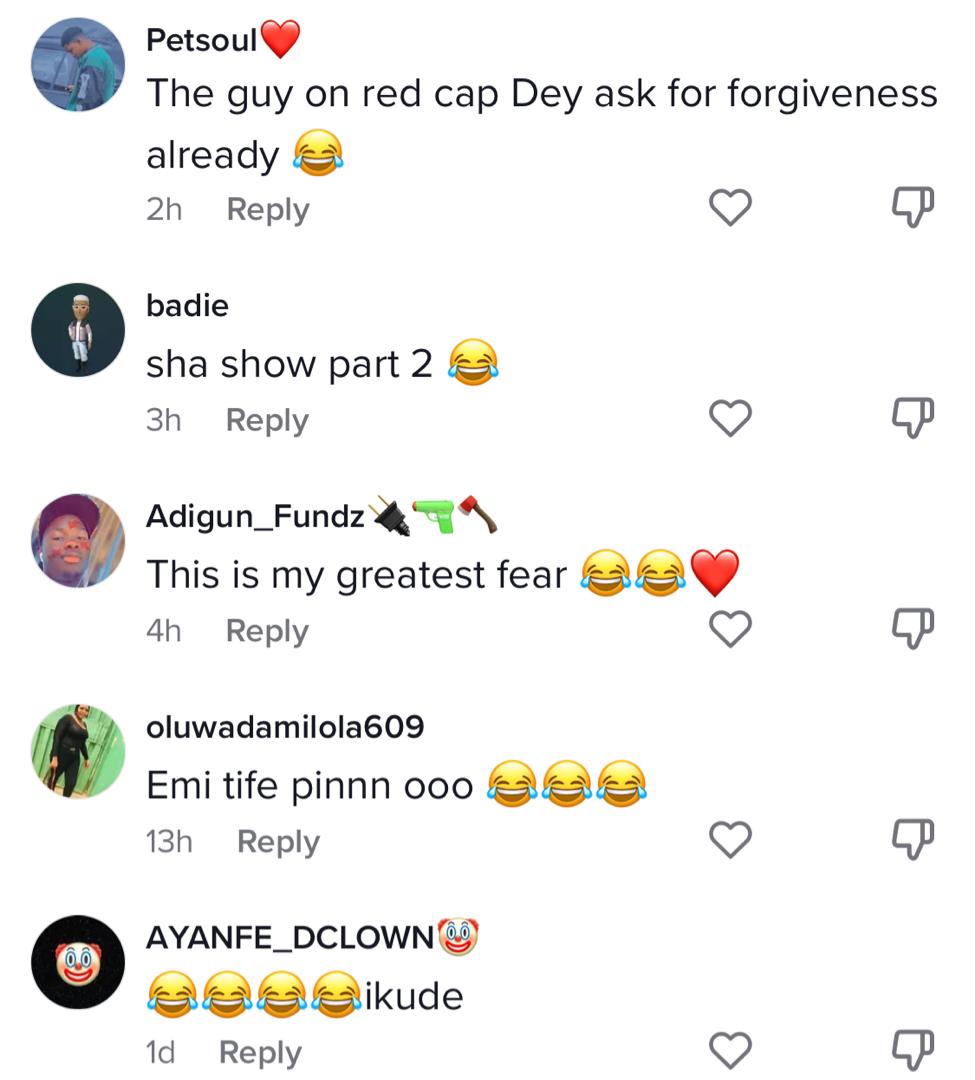The width and height of the screenshot is (975, 1080).
Task: Dislike oluwadamilola609's comment
Action: click(x=912, y=839)
